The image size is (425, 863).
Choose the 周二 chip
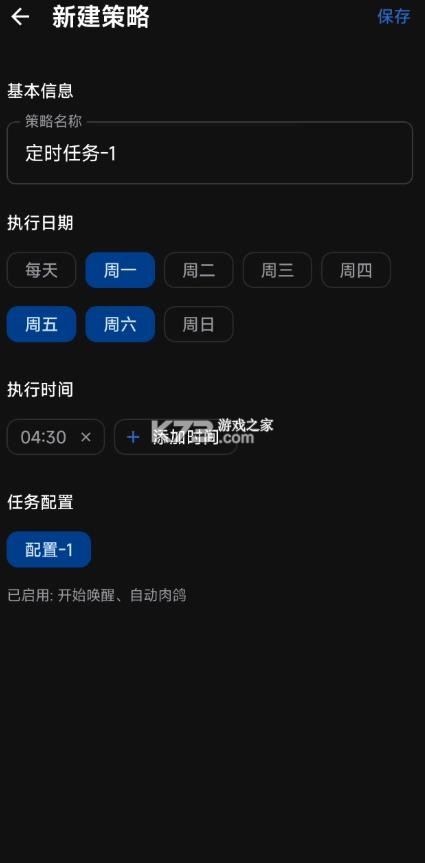(199, 270)
